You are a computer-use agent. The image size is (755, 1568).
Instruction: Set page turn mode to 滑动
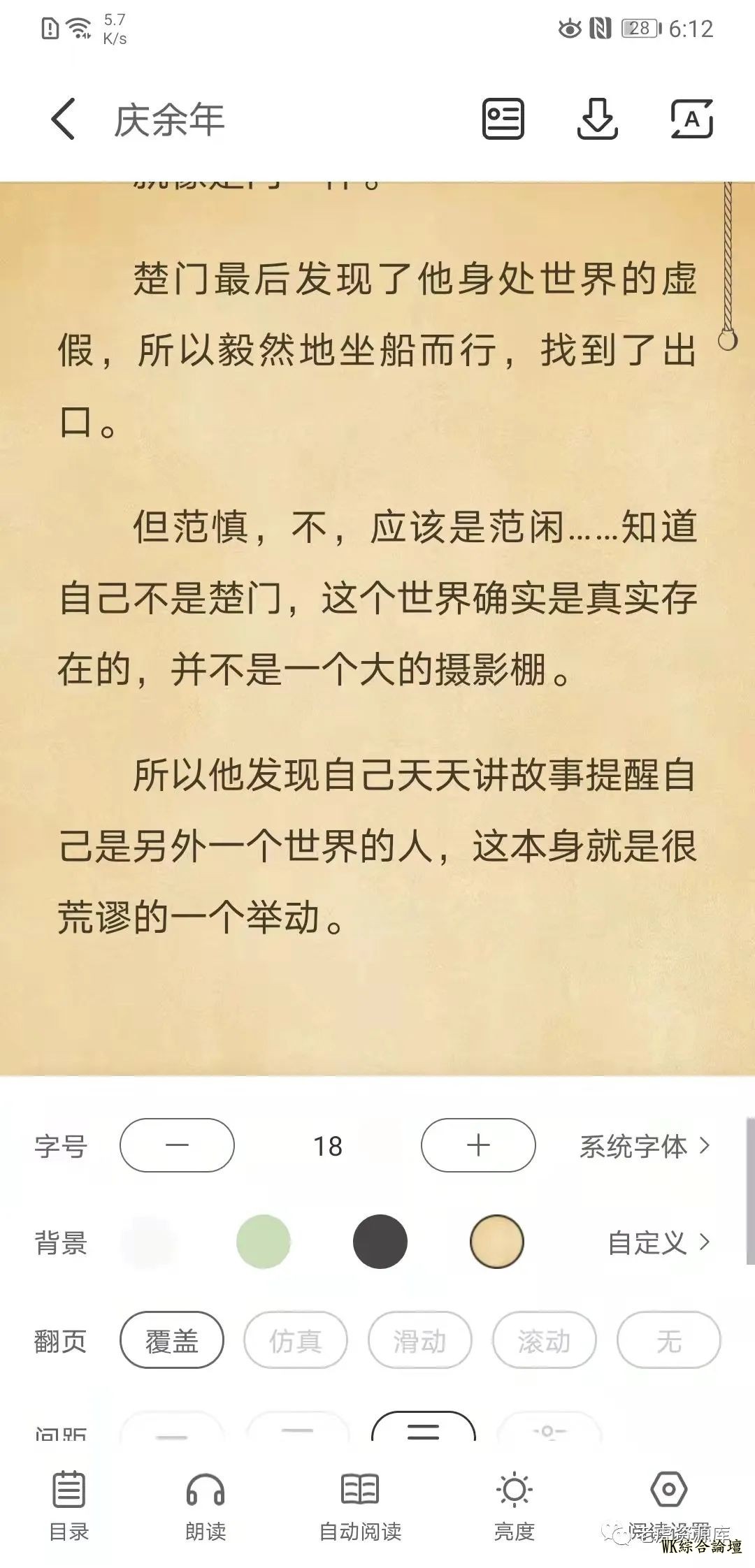pos(419,1340)
